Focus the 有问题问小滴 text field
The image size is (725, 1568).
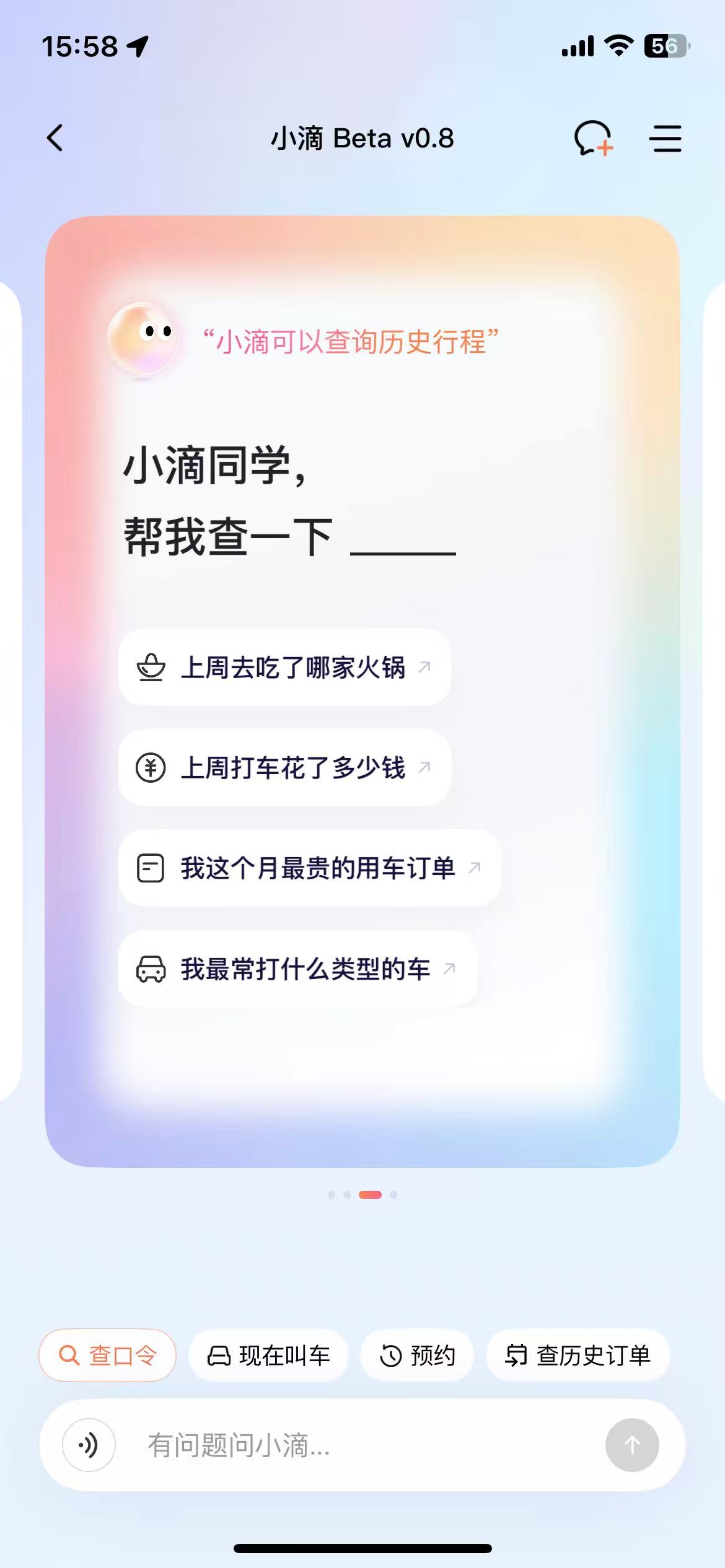tap(359, 1445)
